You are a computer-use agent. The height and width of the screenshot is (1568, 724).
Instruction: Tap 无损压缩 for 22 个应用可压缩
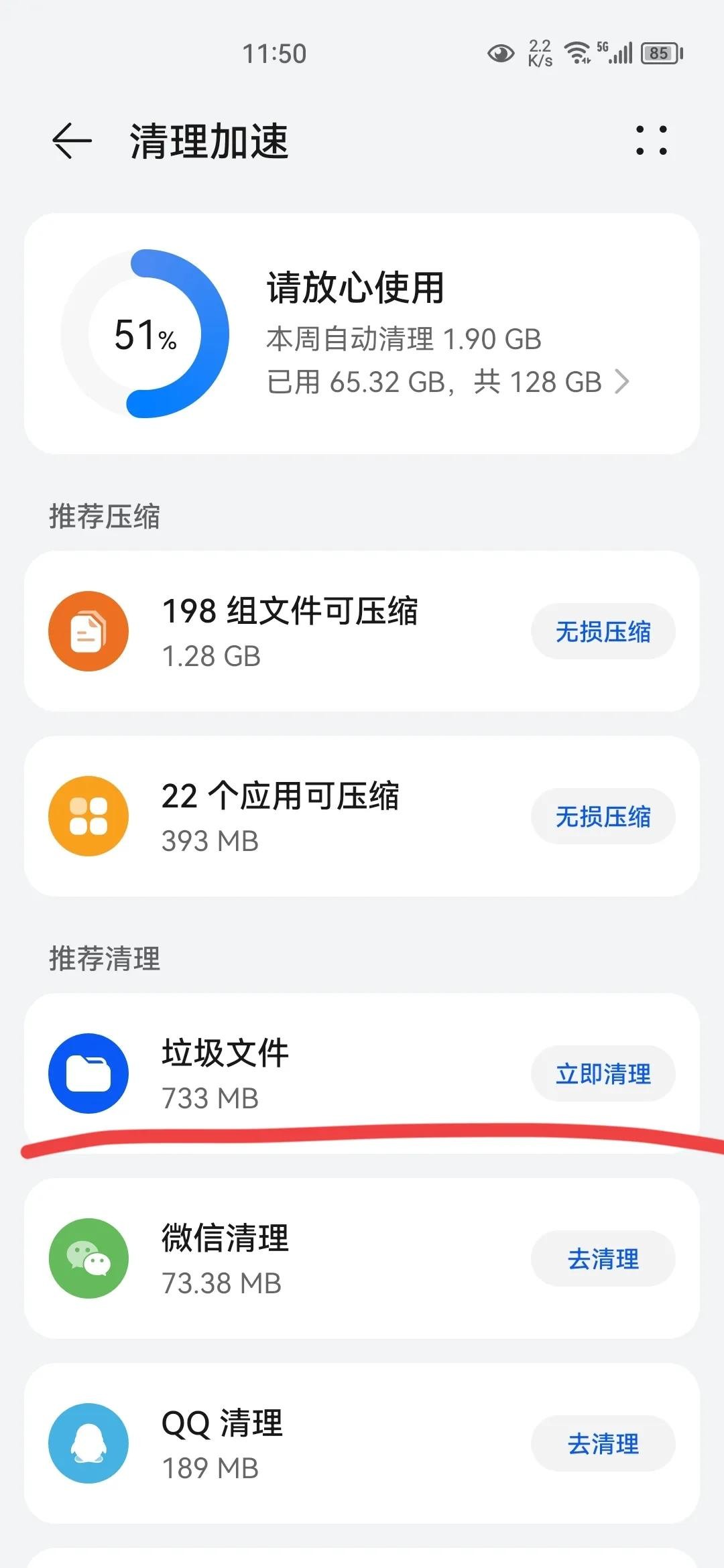pos(603,816)
